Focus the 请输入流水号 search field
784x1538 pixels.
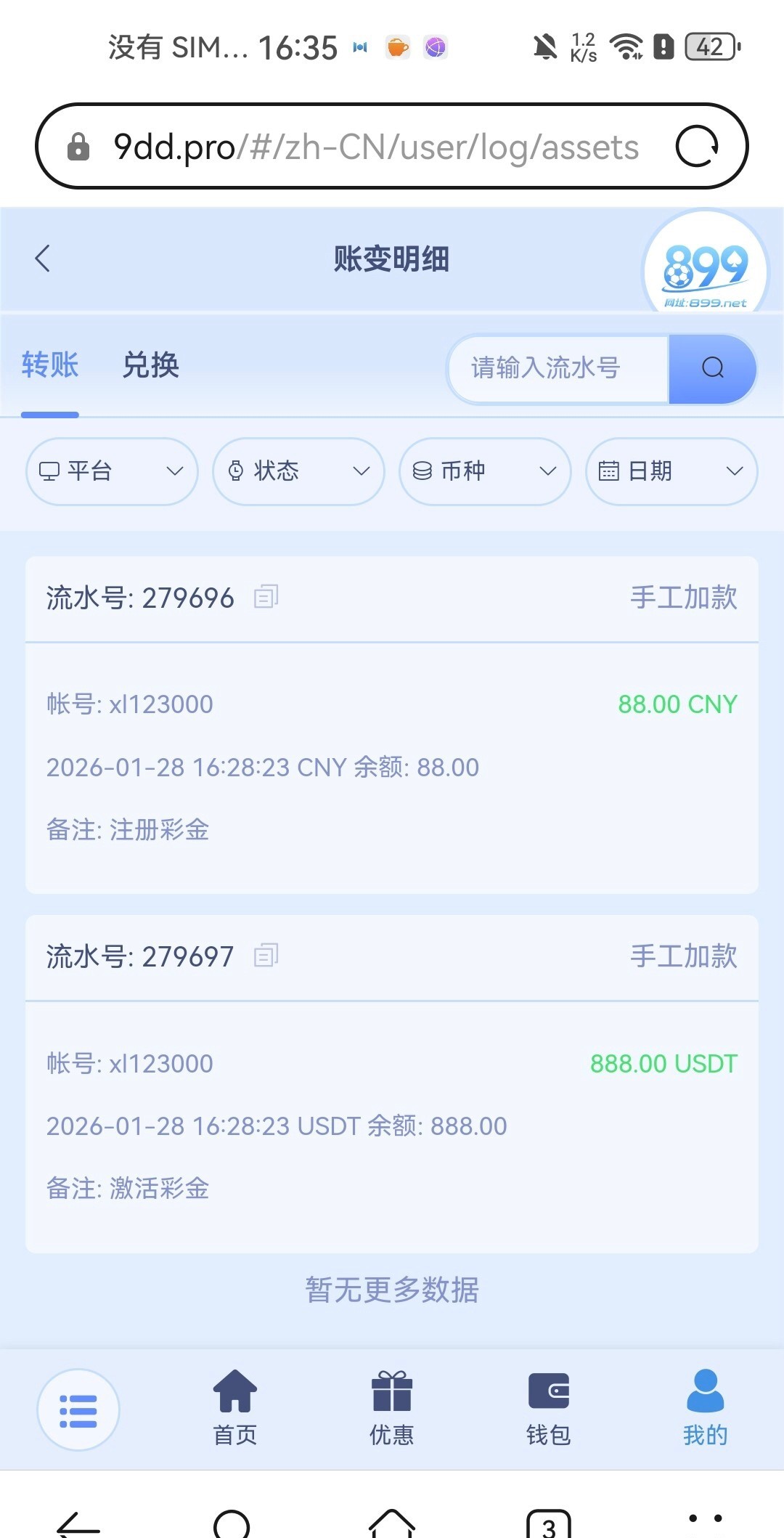[x=558, y=368]
